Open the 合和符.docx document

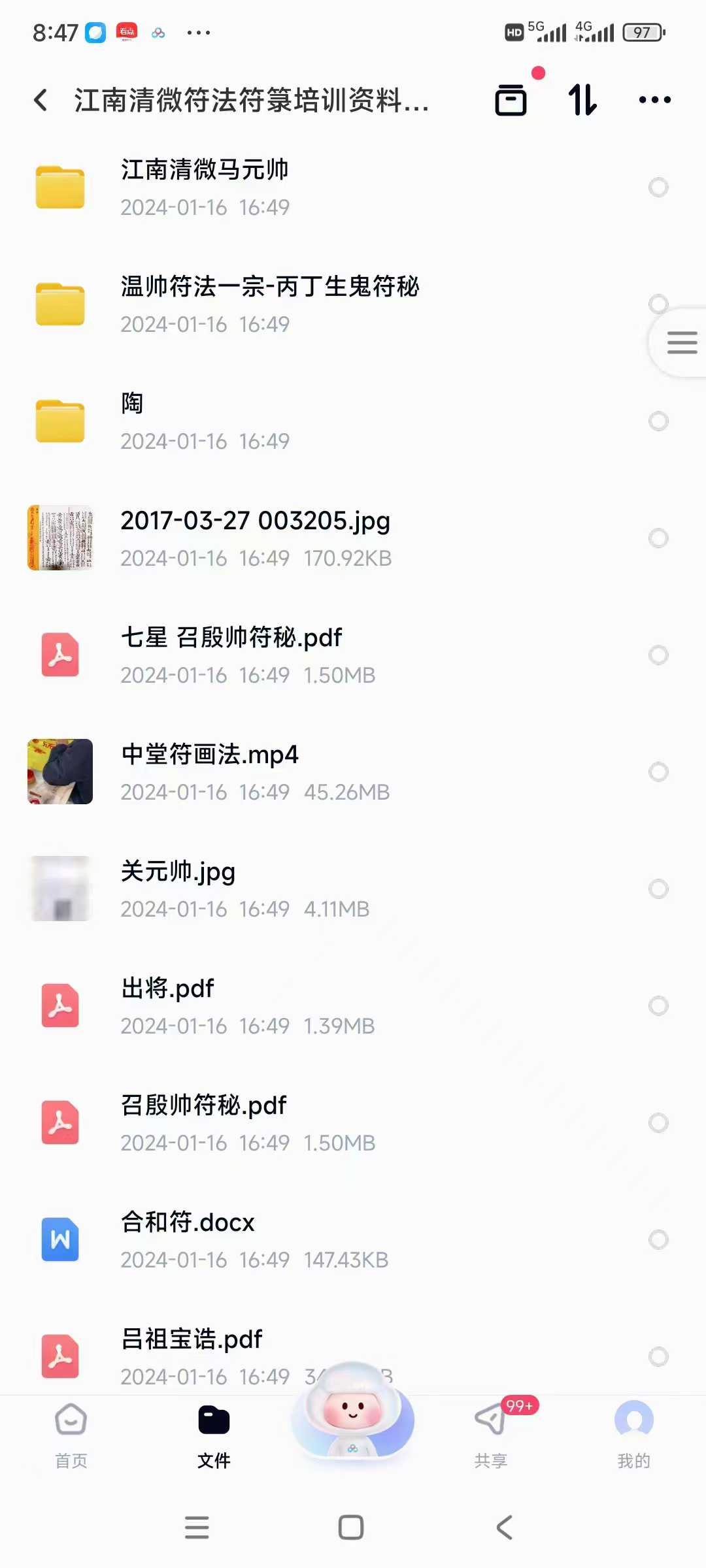[x=188, y=1240]
